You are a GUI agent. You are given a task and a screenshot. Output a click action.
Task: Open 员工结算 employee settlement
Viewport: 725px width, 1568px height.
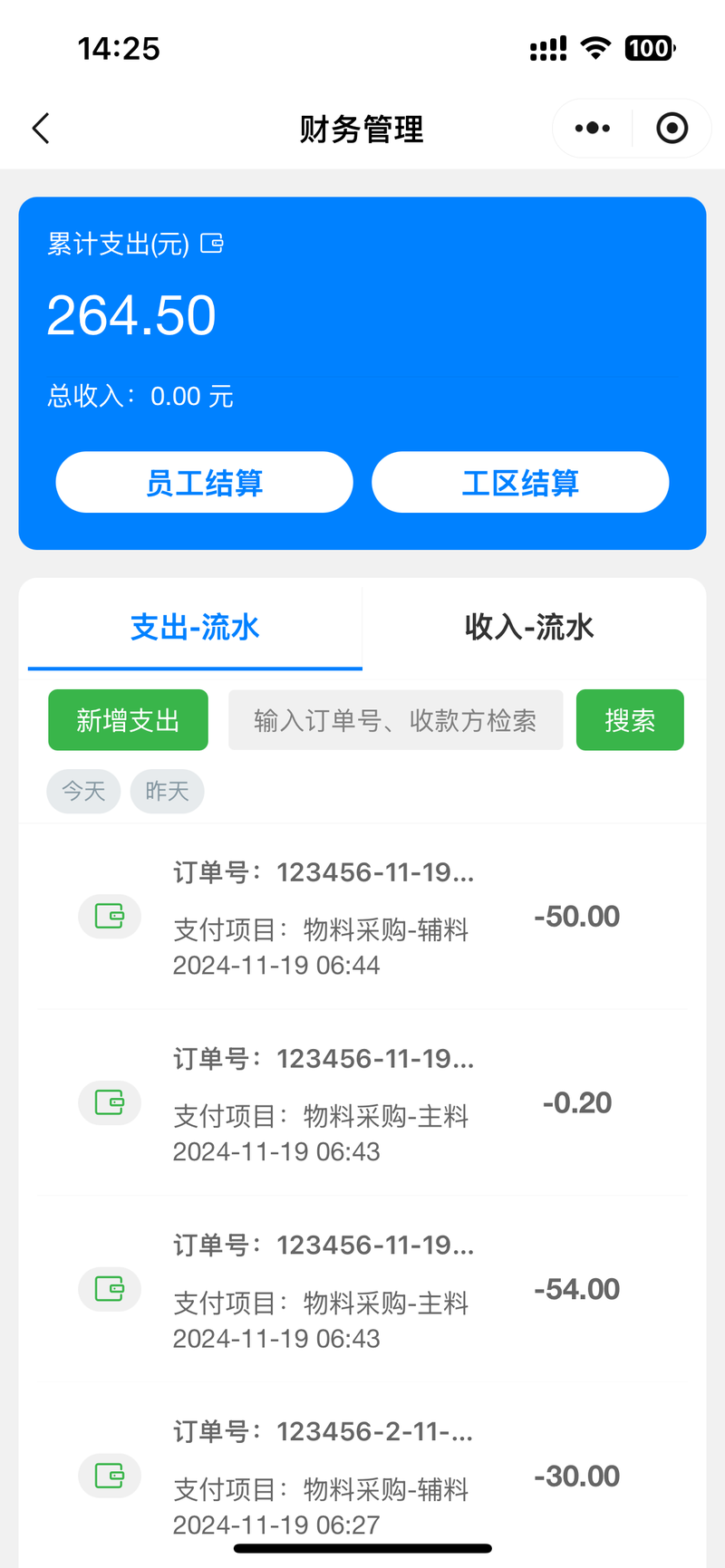pos(205,482)
